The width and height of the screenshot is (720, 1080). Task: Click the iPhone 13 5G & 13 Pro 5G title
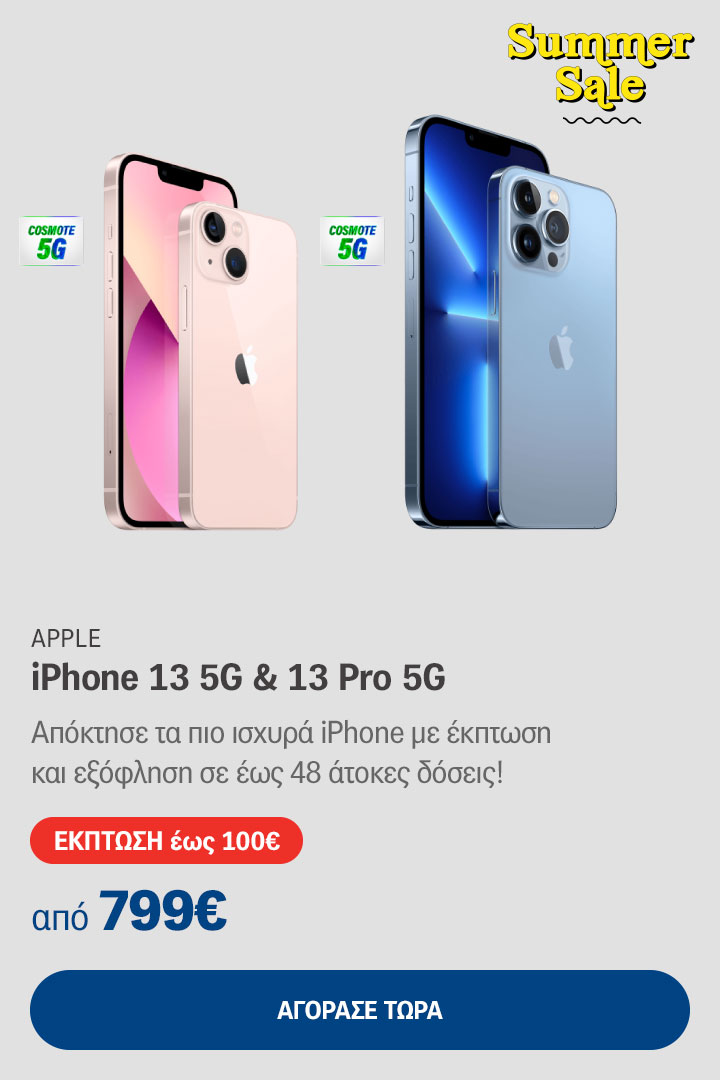240,678
